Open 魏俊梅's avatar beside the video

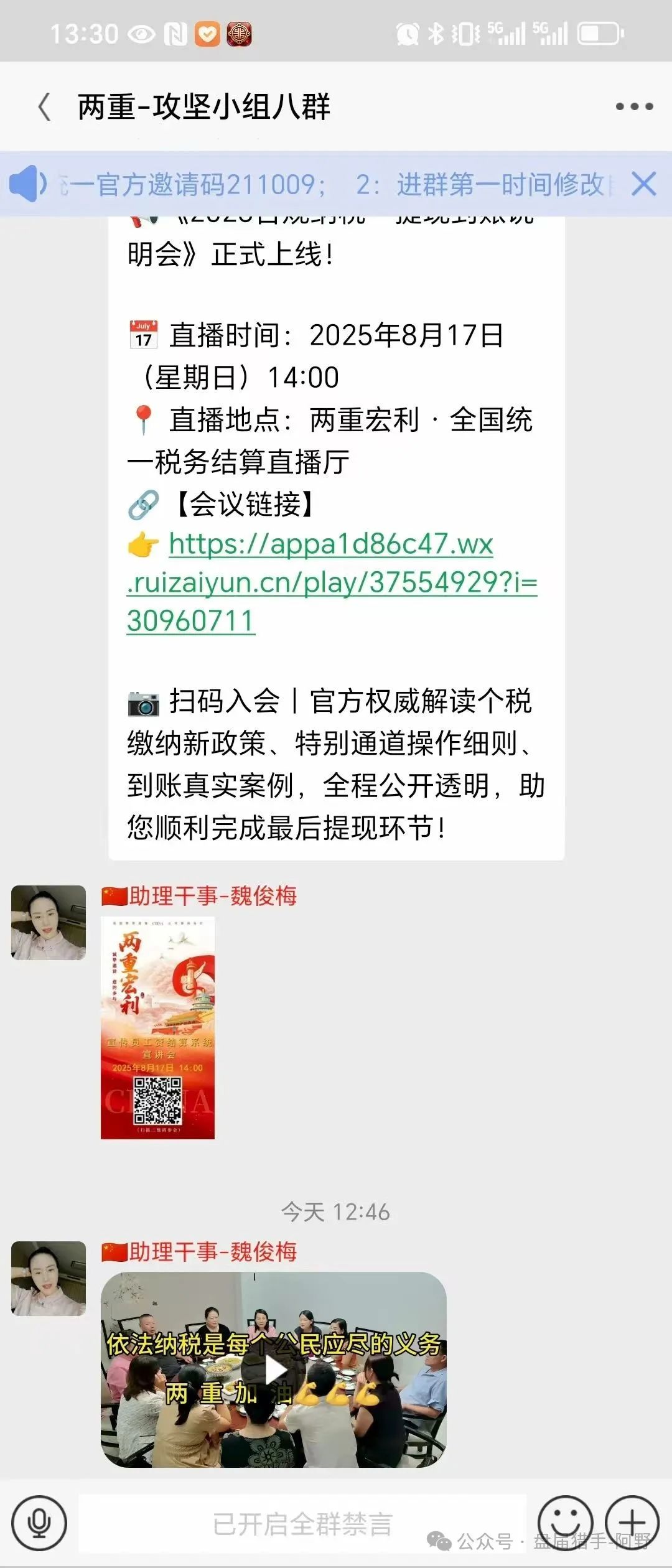coord(49,1279)
